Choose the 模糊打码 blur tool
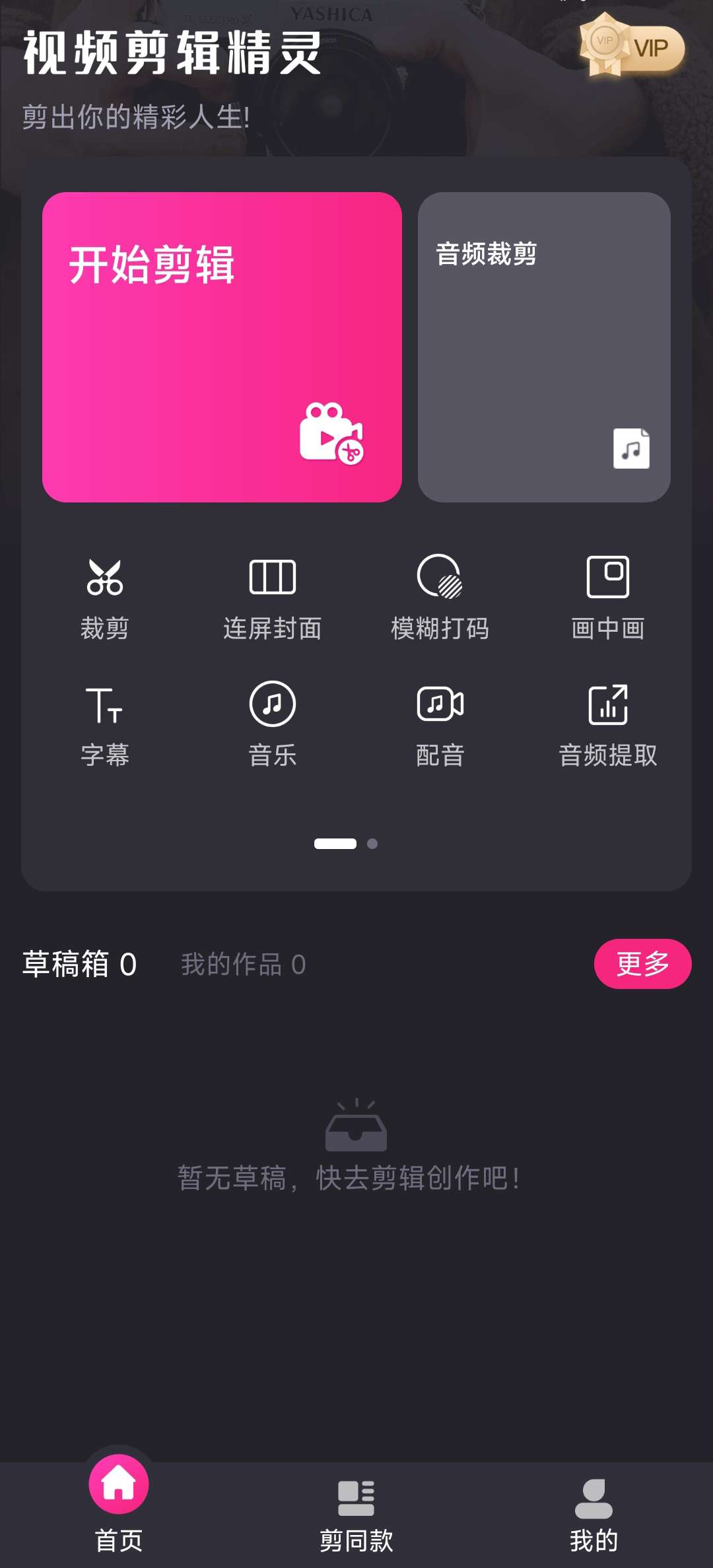The width and height of the screenshot is (713, 1568). pyautogui.click(x=440, y=597)
